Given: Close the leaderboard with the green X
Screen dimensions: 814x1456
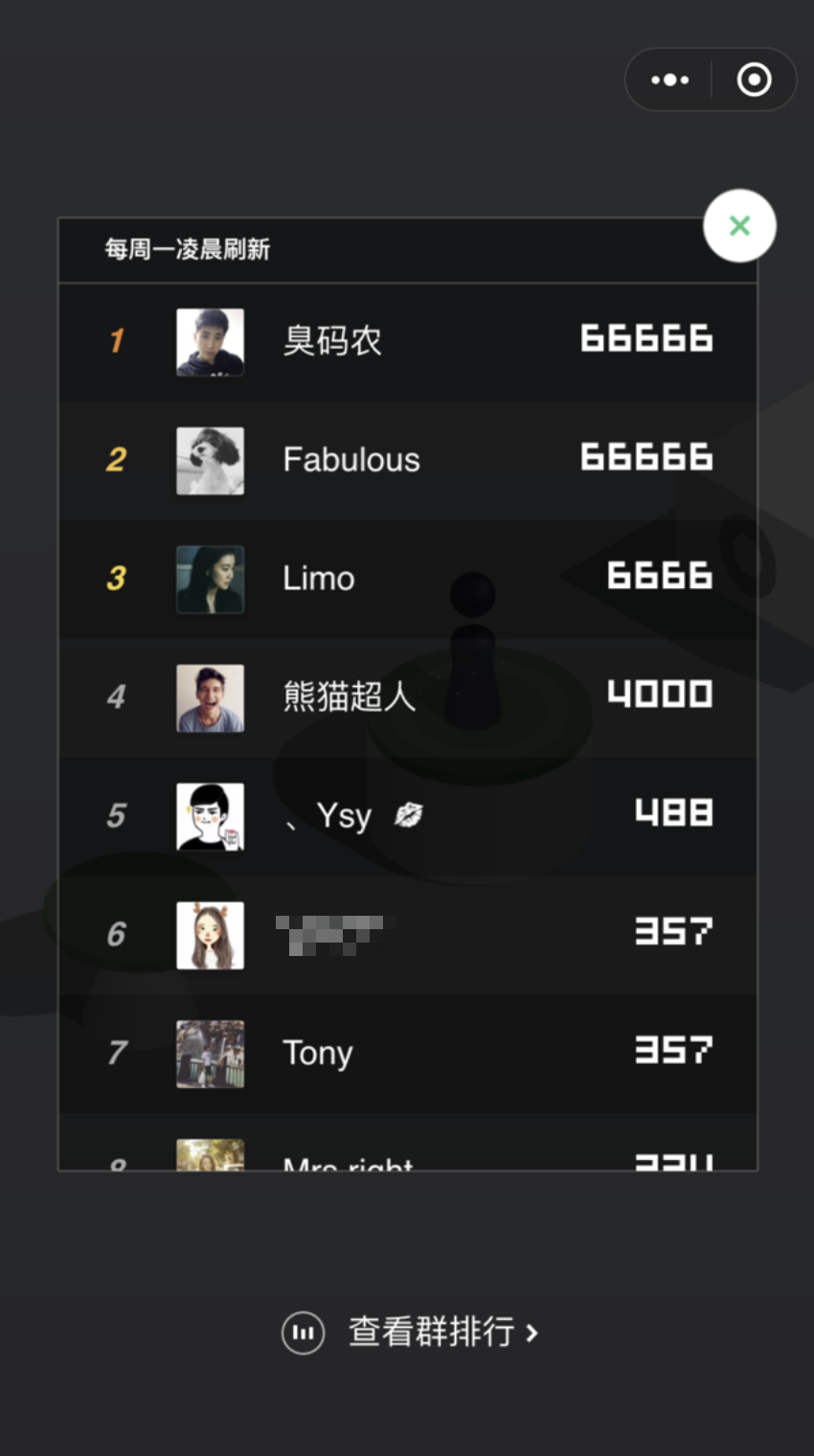Looking at the screenshot, I should tap(738, 225).
